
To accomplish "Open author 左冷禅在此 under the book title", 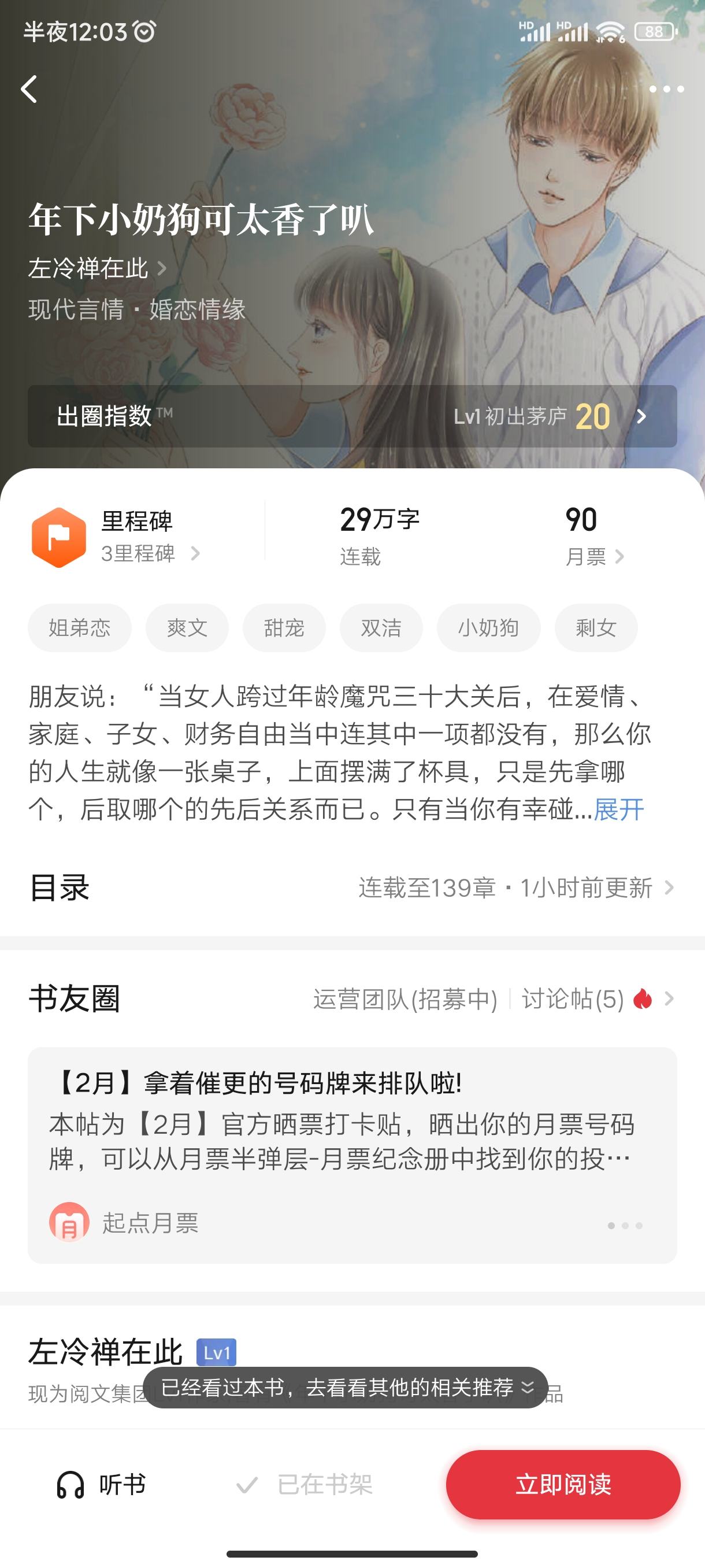I will click(96, 268).
